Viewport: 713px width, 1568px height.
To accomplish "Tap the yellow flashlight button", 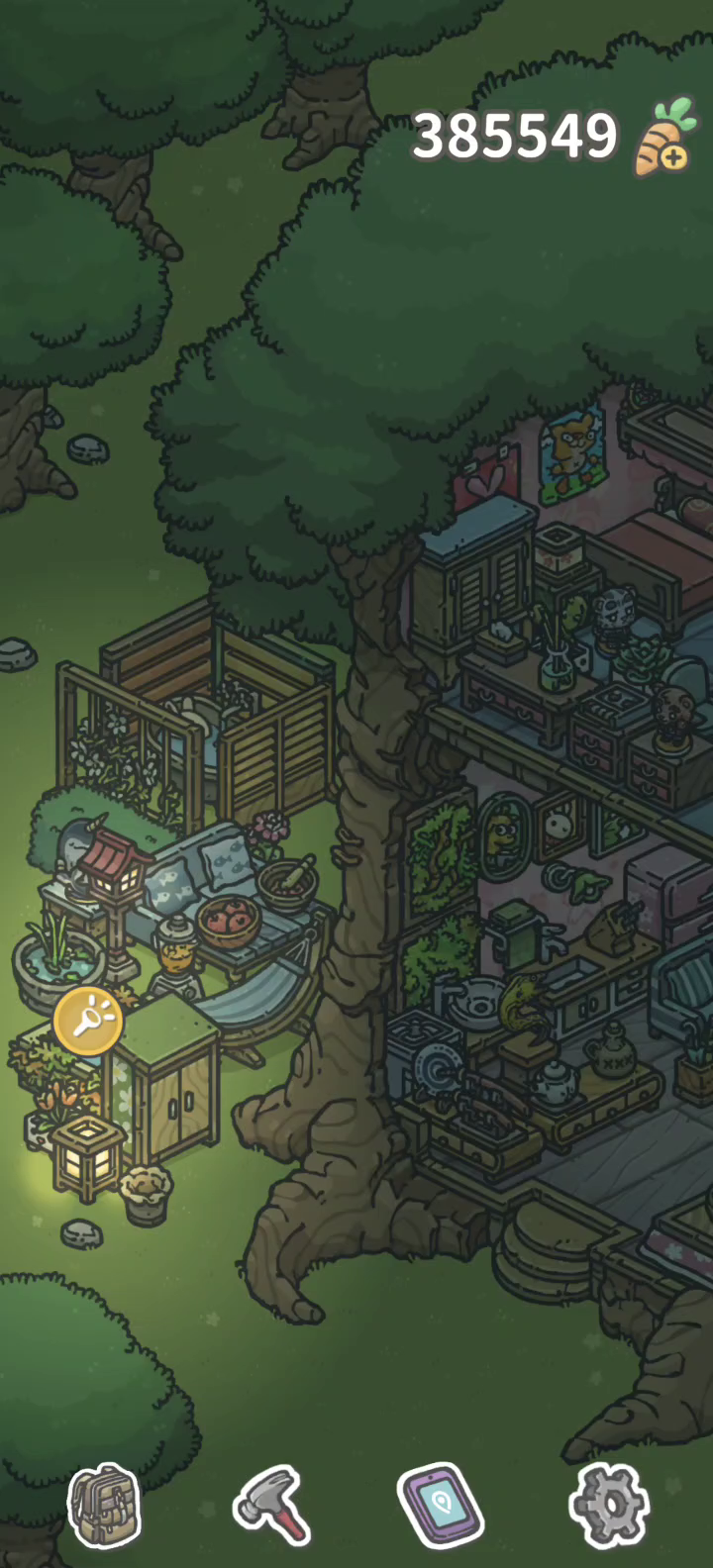I will coord(88,1020).
